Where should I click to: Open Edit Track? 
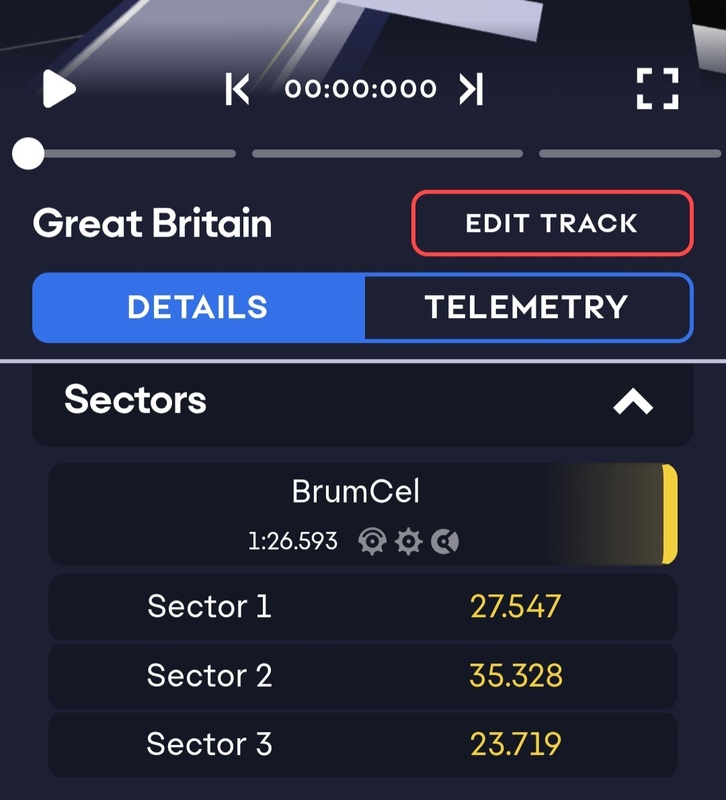pyautogui.click(x=551, y=223)
